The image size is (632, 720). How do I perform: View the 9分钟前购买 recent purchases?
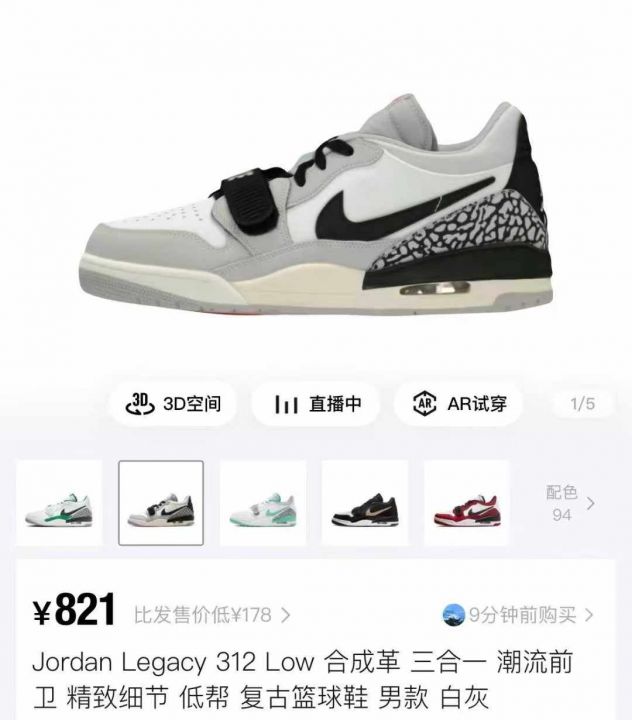pos(519,614)
